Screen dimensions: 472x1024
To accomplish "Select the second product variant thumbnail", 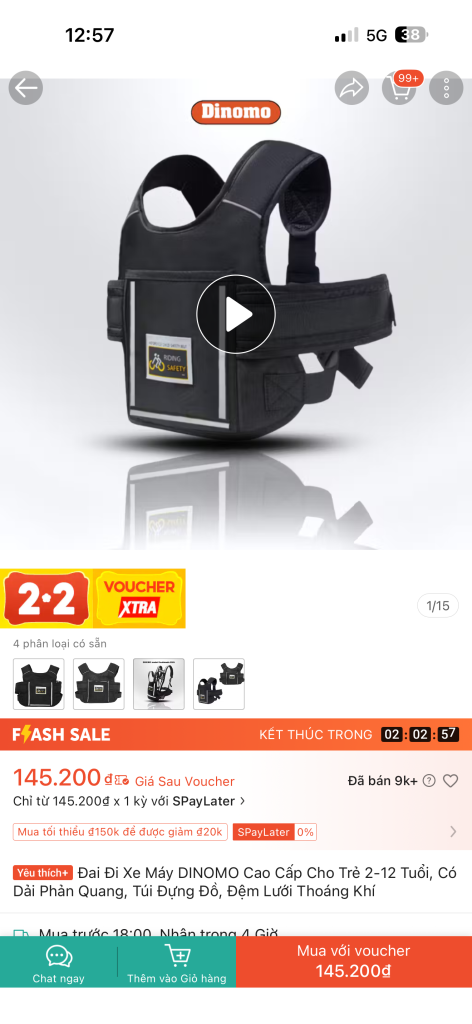I will point(99,684).
